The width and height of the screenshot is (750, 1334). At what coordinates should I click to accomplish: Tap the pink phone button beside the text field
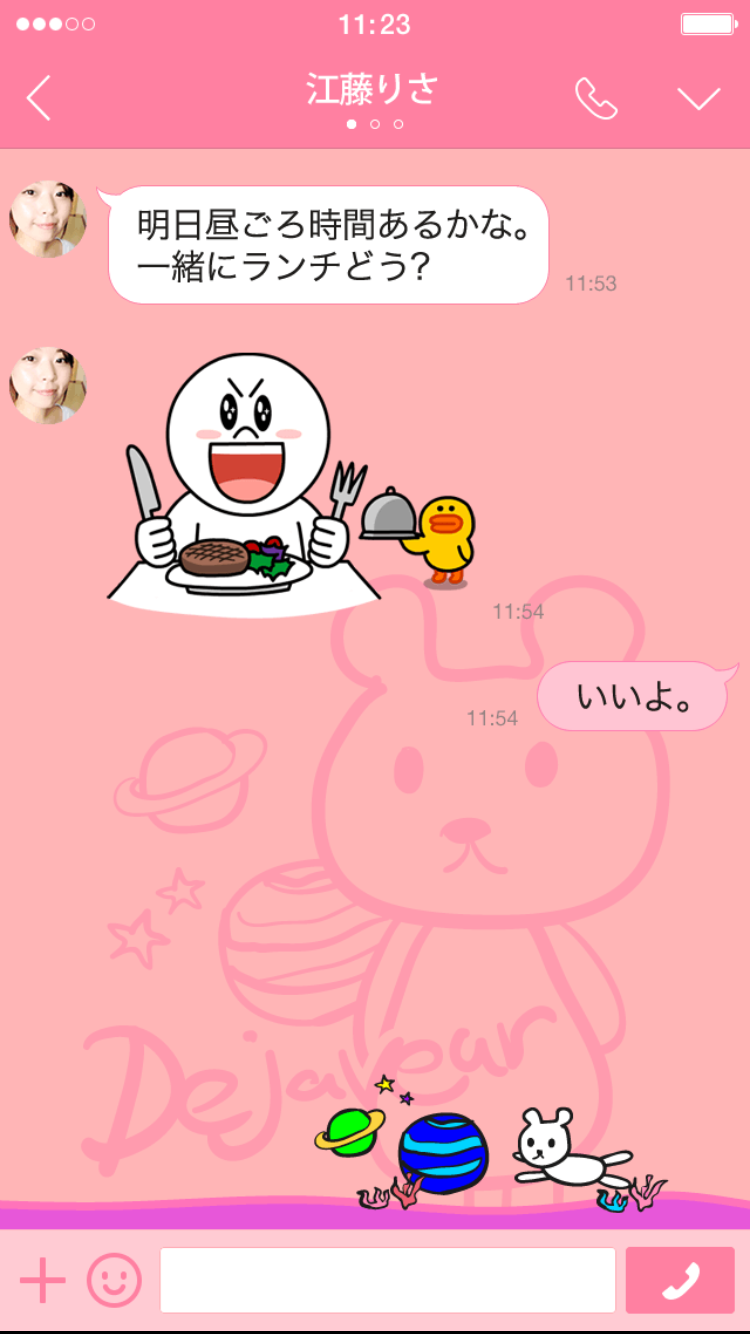tap(680, 1280)
